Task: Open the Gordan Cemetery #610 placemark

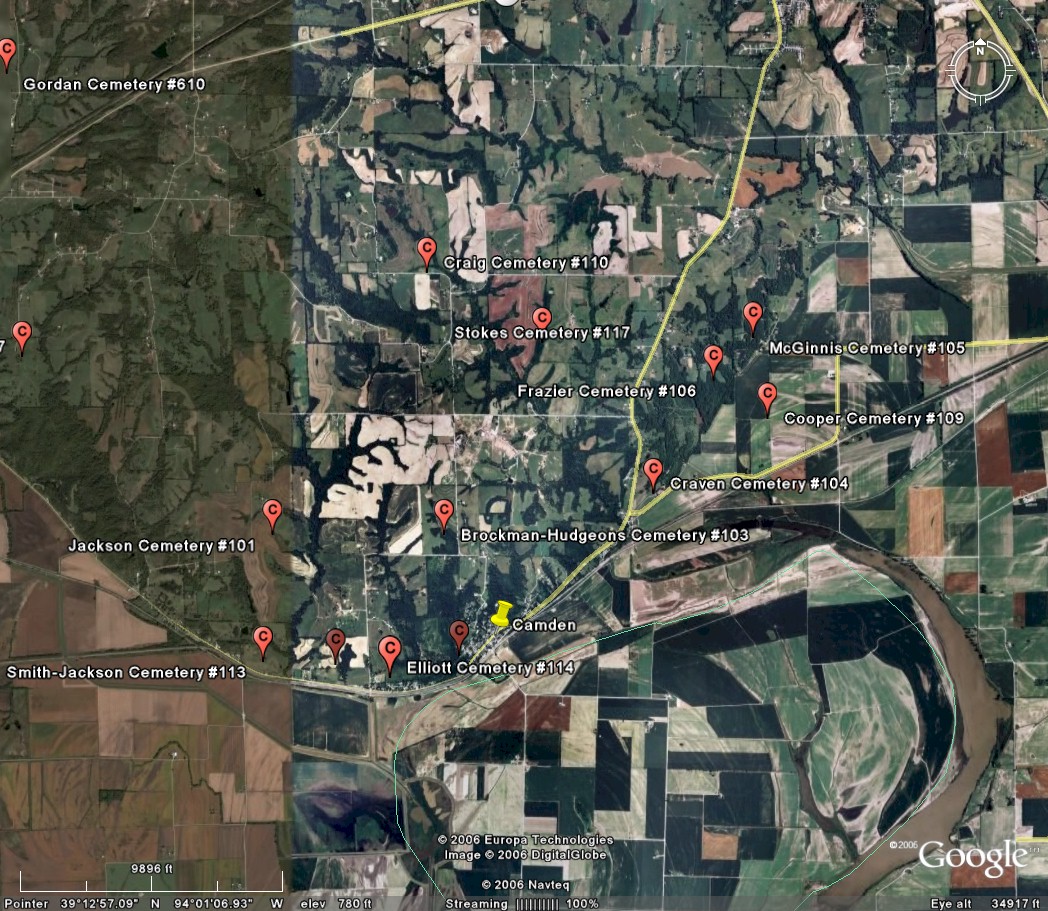Action: [7, 51]
